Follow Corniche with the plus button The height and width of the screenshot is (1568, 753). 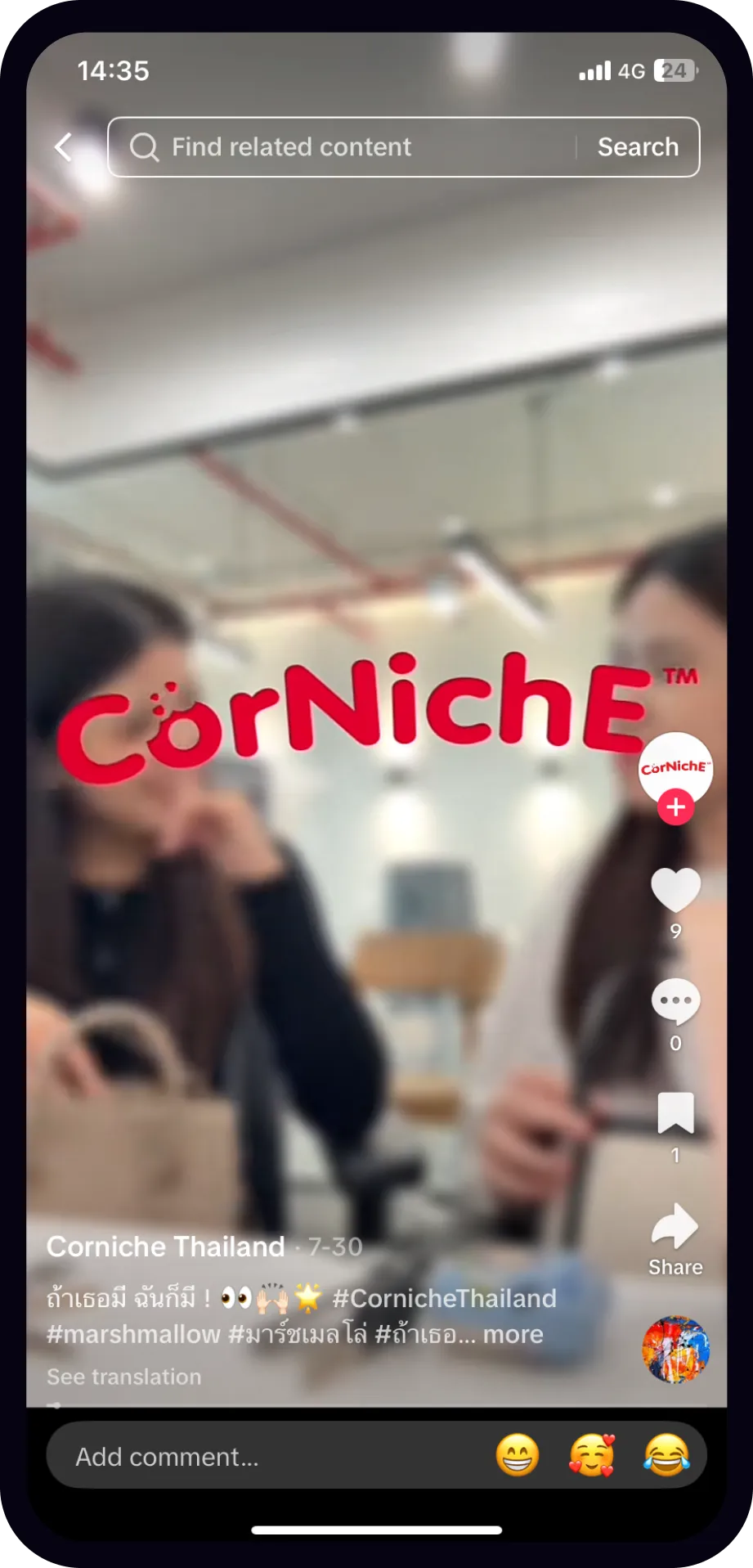[x=675, y=807]
